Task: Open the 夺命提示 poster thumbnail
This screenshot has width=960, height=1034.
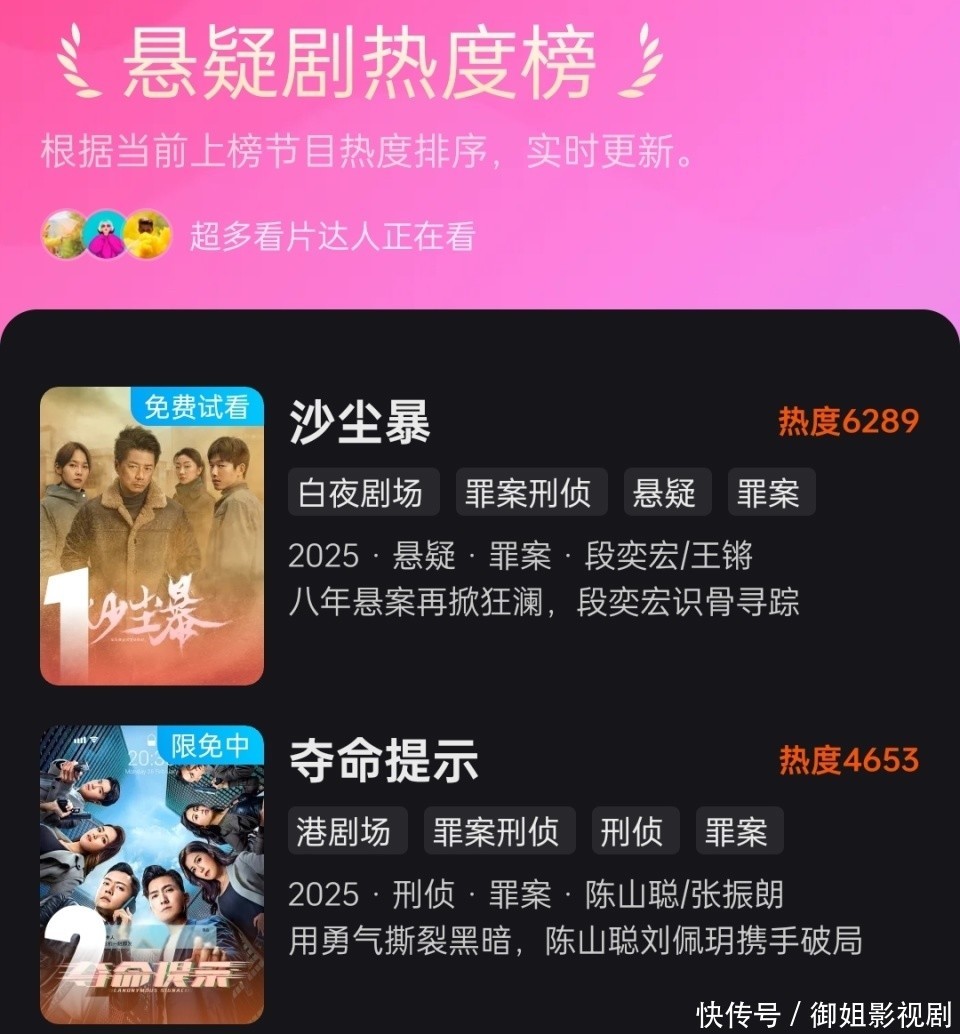Action: pyautogui.click(x=152, y=874)
